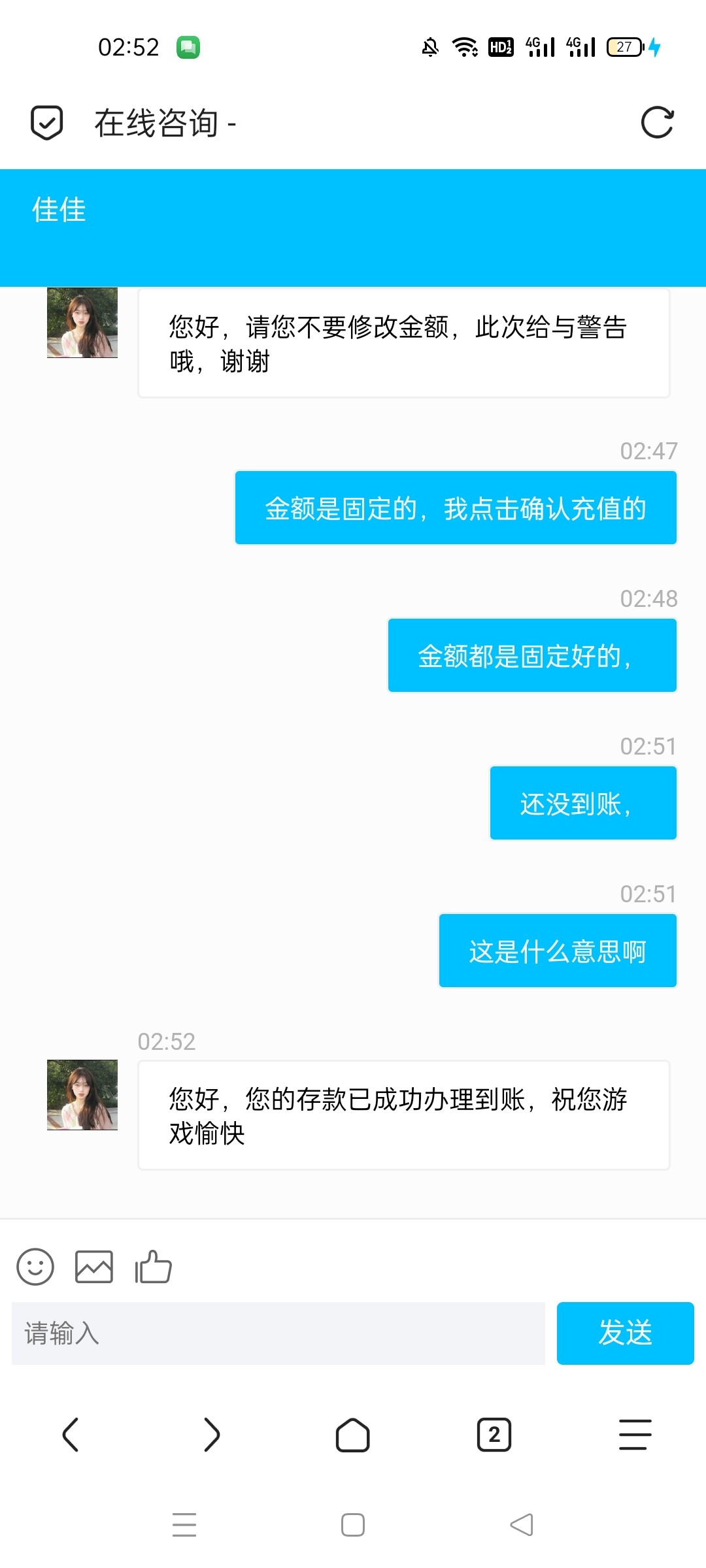Screen dimensions: 706x1568
Task: Tap the system back triangle button
Action: [x=522, y=1525]
